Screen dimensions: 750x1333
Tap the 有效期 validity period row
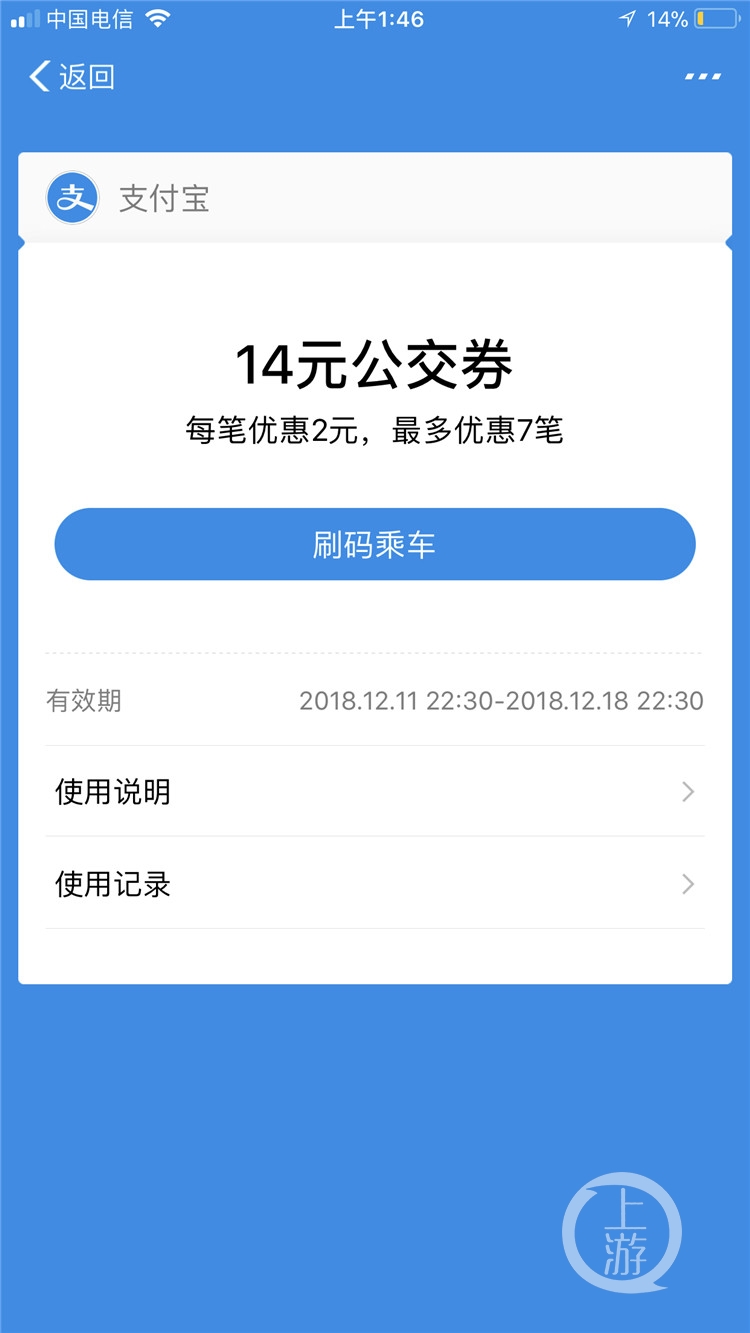tap(375, 701)
